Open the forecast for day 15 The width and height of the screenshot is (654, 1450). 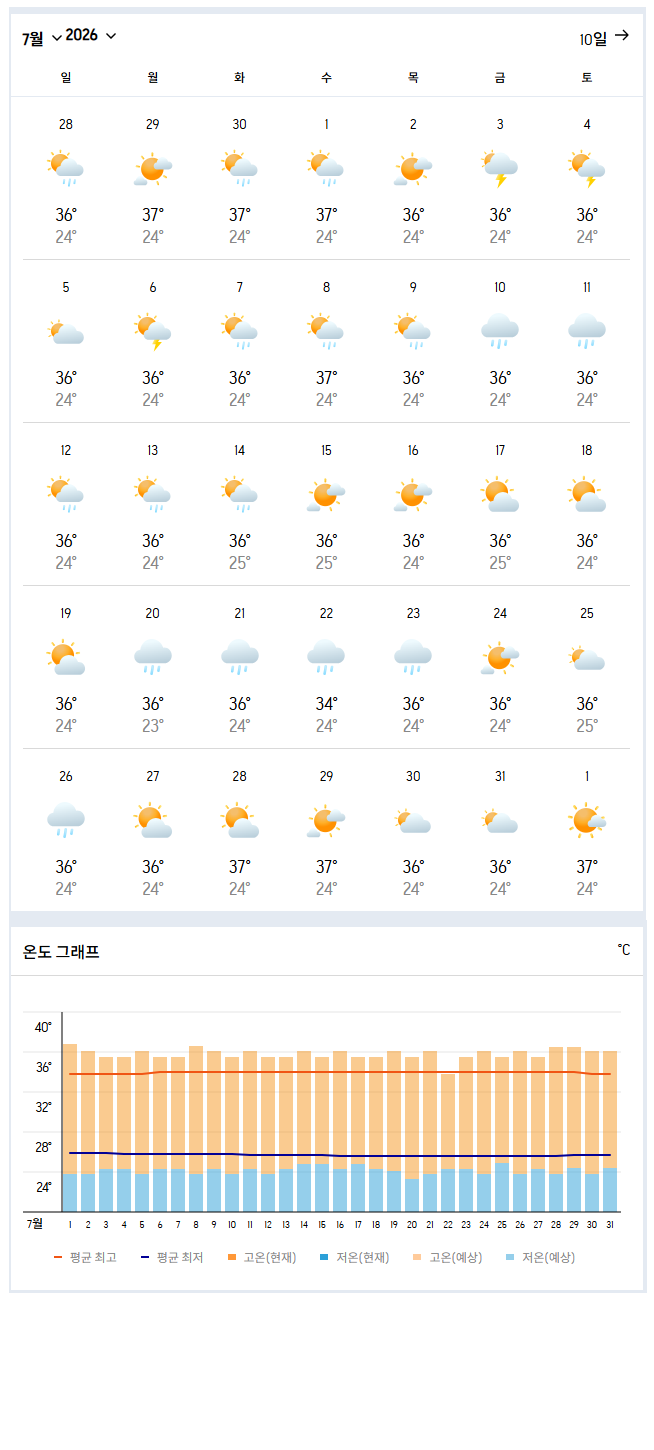pyautogui.click(x=326, y=506)
